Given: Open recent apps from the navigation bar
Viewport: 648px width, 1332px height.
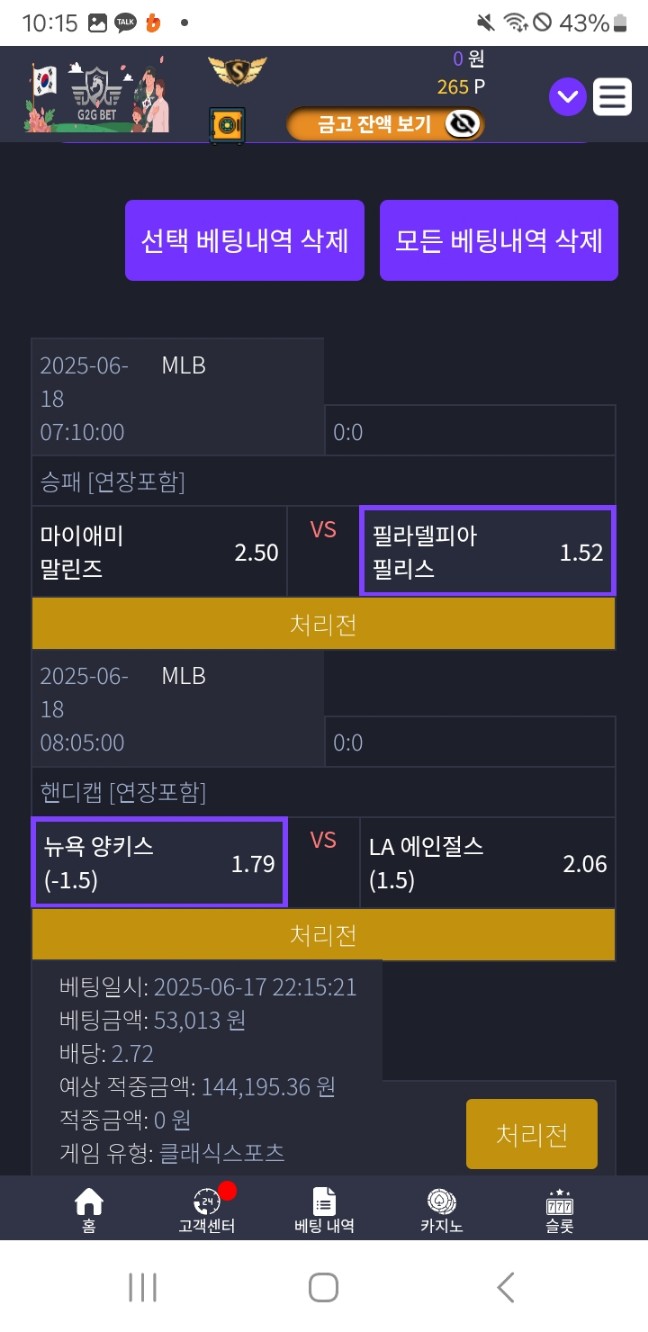Looking at the screenshot, I should point(142,1287).
